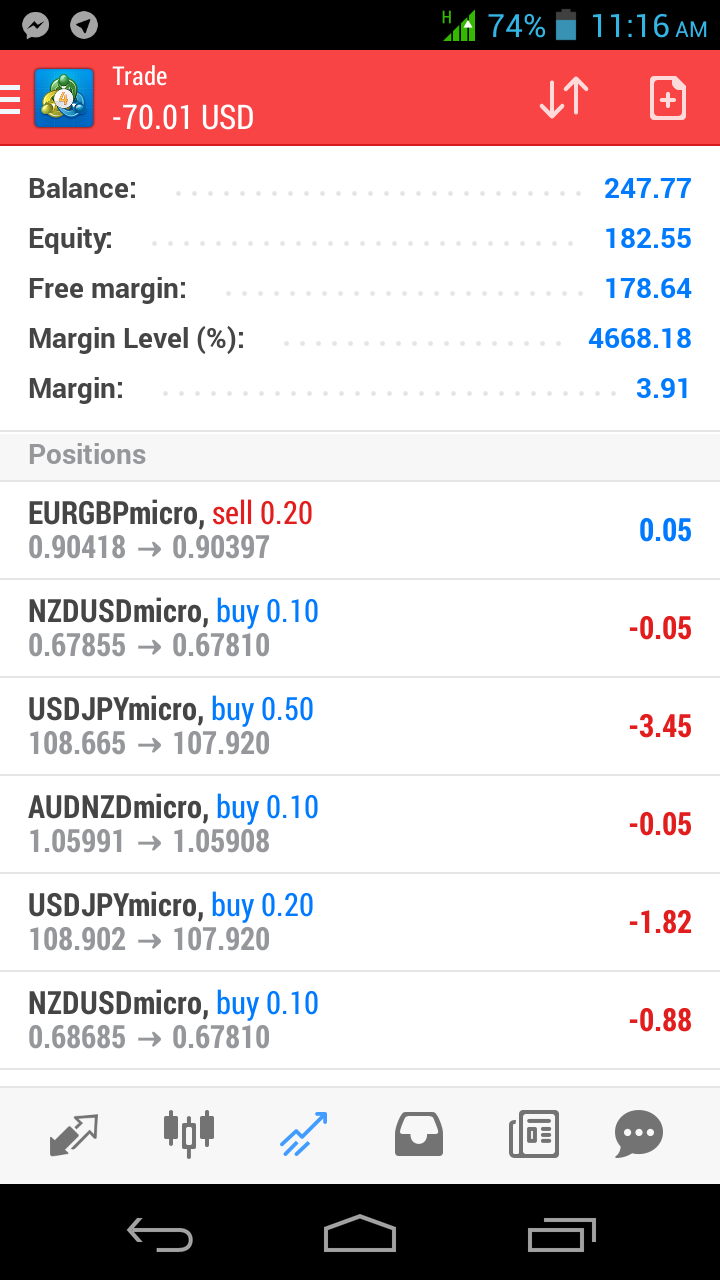Switch to the Quotes tab
Viewport: 720px width, 1280px height.
pos(75,1134)
